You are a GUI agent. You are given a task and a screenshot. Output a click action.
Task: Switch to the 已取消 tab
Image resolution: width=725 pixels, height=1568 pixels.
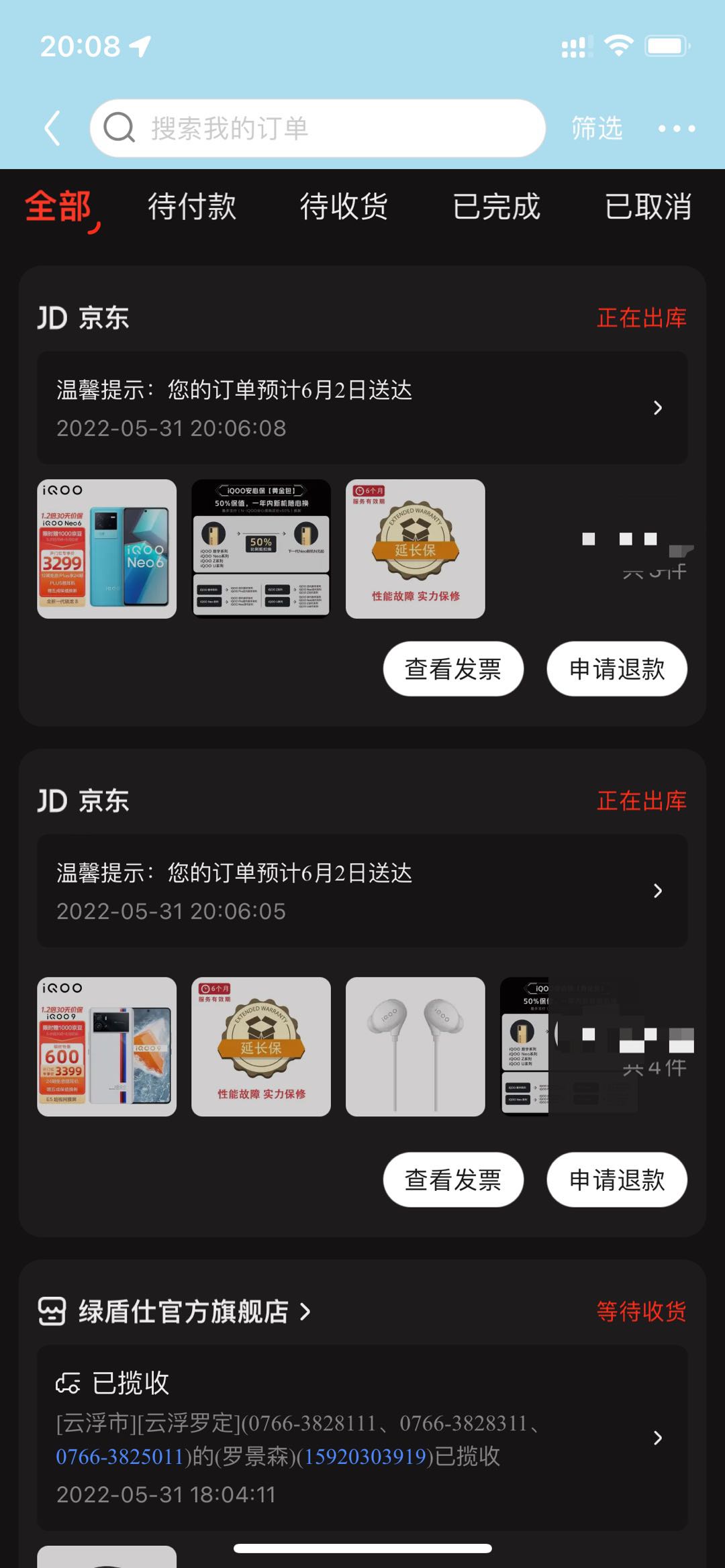[x=648, y=206]
